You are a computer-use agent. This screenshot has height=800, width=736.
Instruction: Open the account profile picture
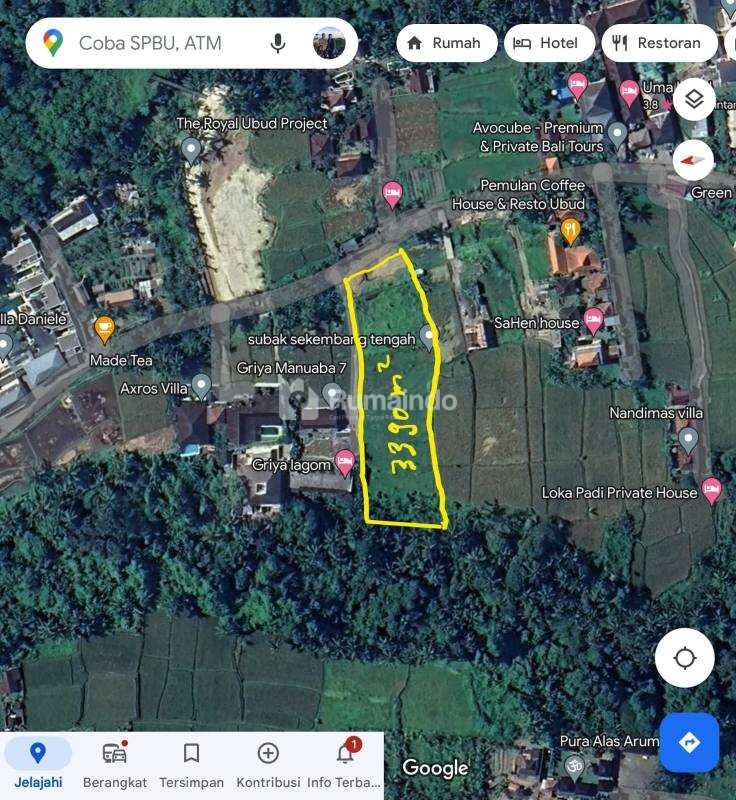[x=329, y=43]
